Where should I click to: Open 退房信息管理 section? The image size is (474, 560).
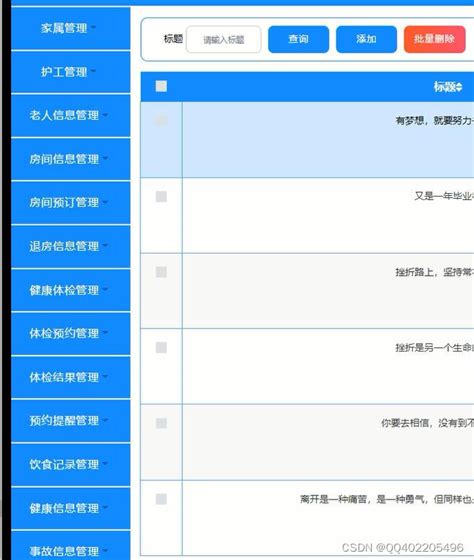(71, 246)
